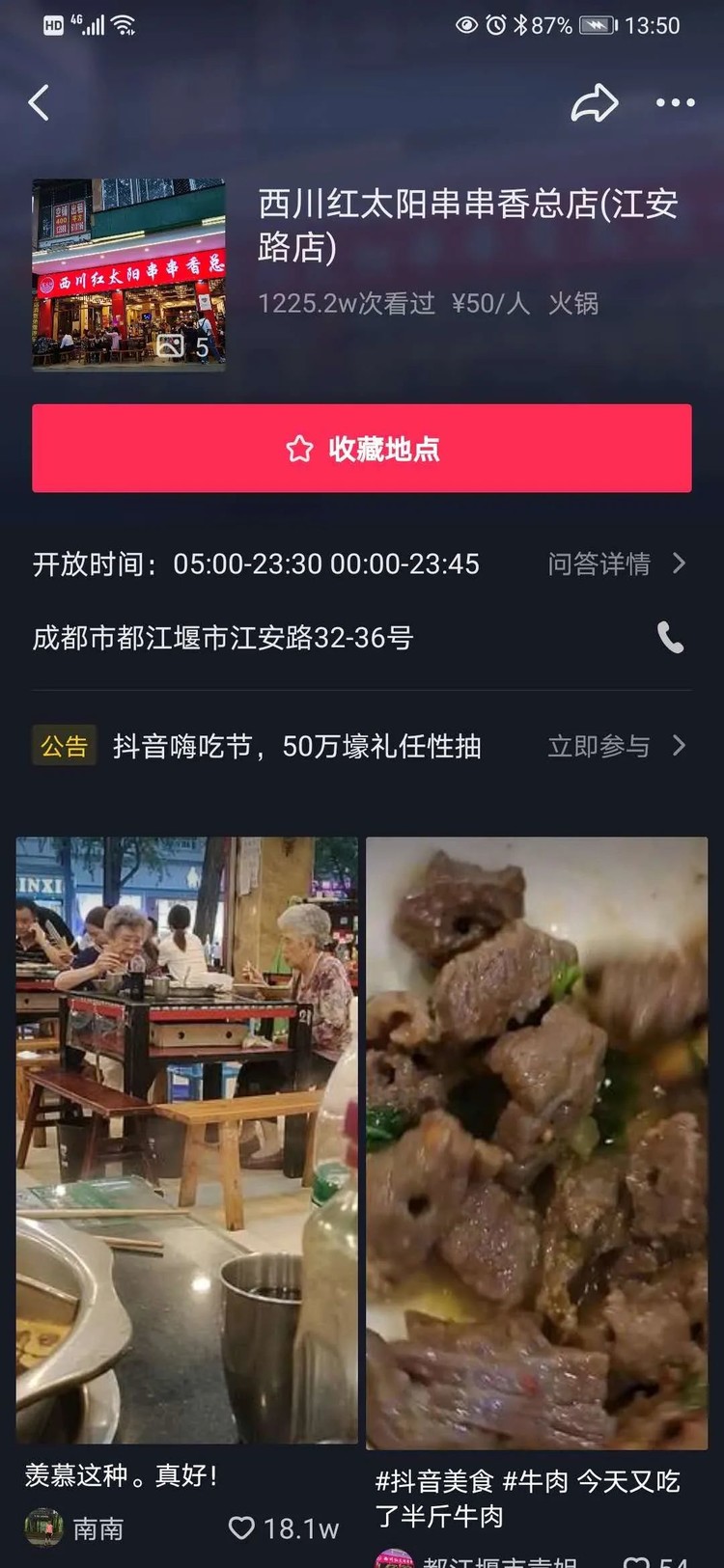Viewport: 724px width, 1568px height.
Task: Go back using the top-left arrow
Action: [x=39, y=102]
